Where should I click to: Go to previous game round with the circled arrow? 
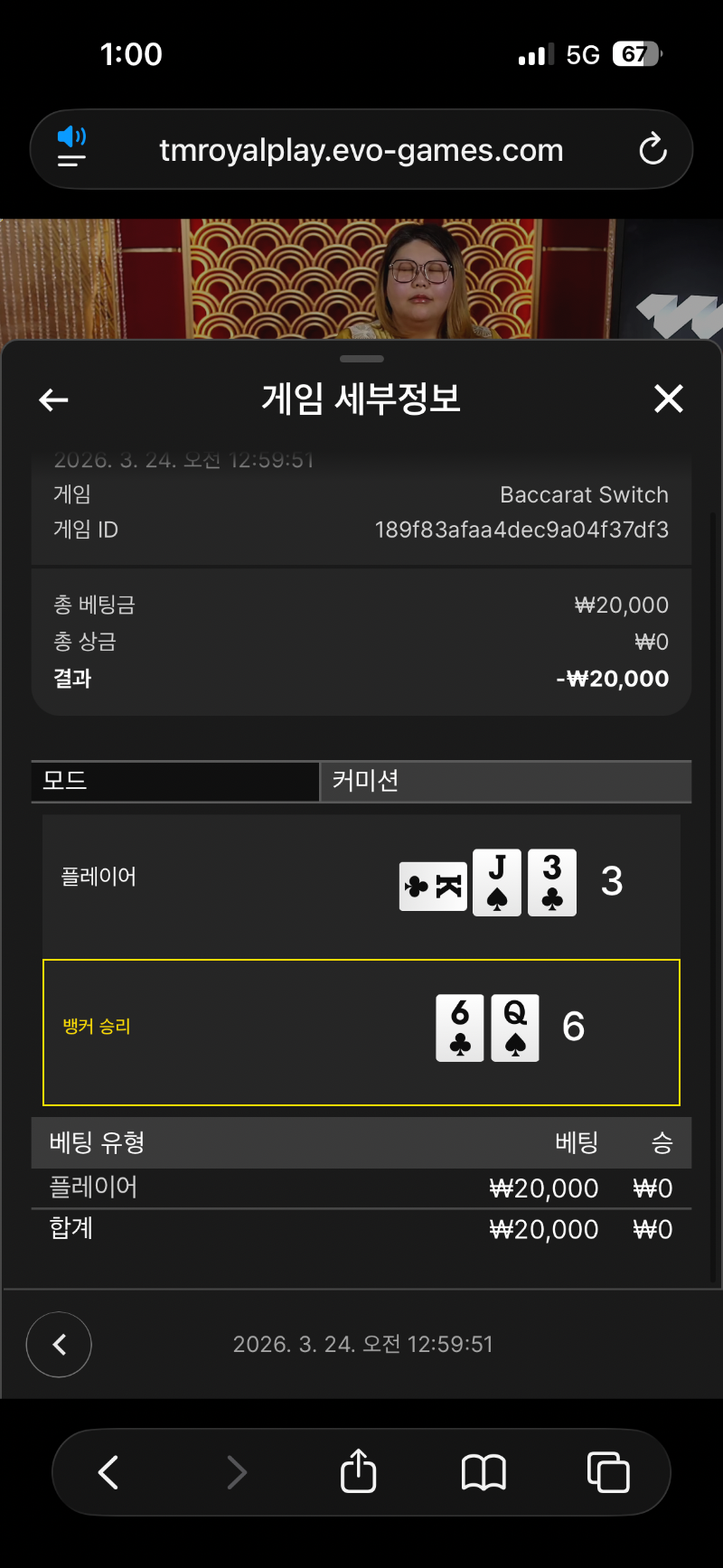[59, 1345]
